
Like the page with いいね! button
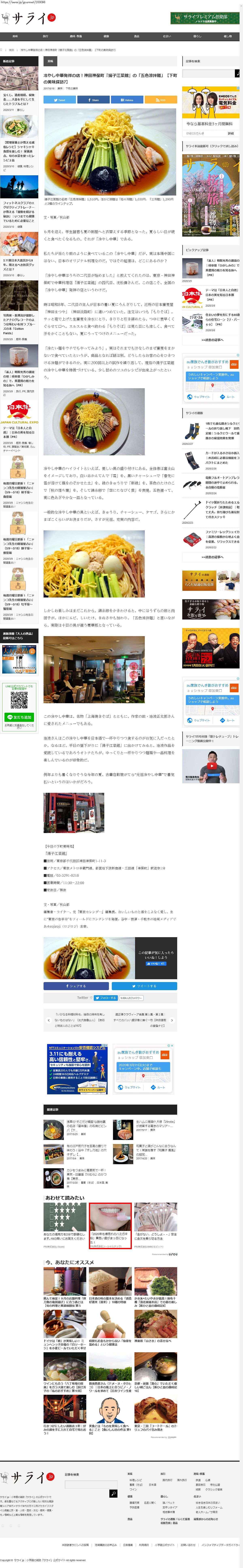click(x=155, y=964)
